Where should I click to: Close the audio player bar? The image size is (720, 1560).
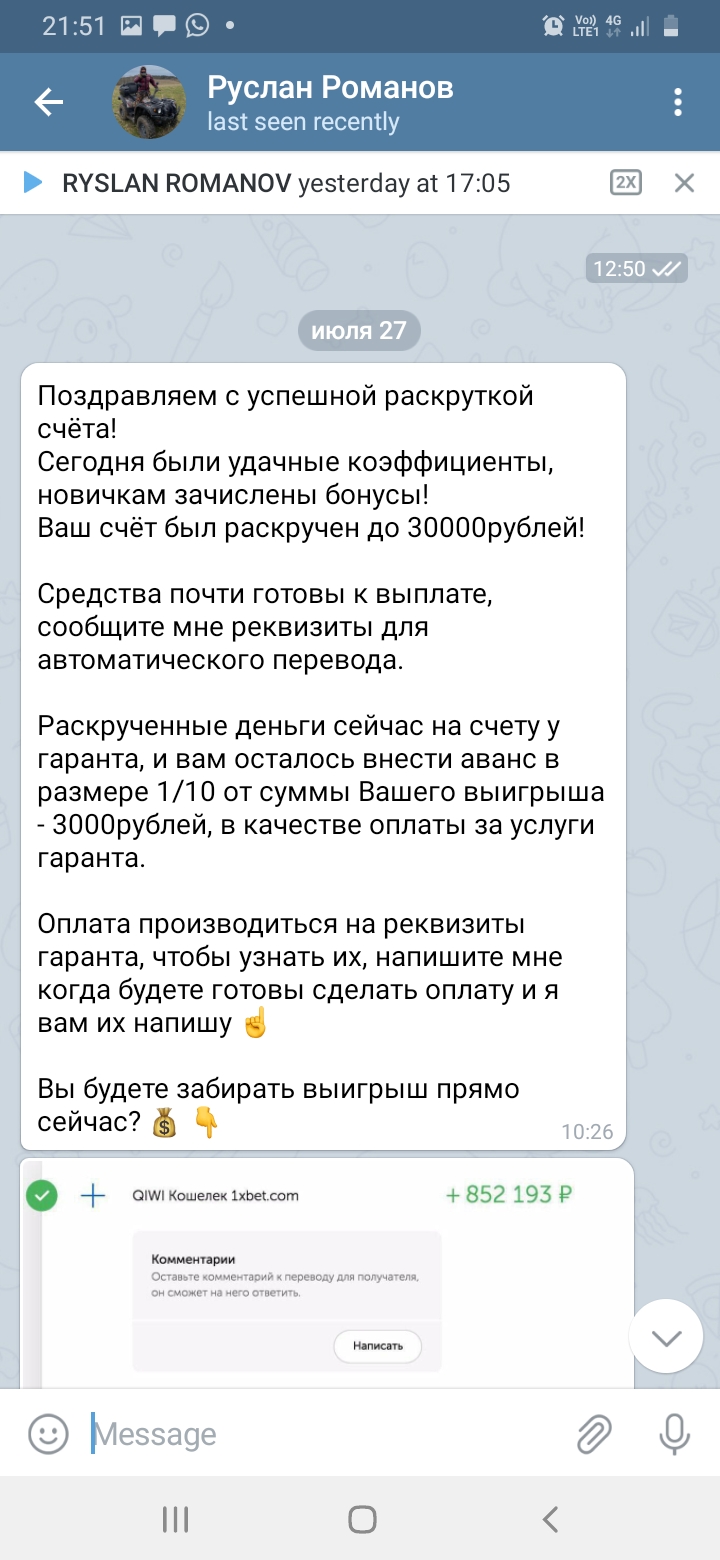tap(684, 182)
